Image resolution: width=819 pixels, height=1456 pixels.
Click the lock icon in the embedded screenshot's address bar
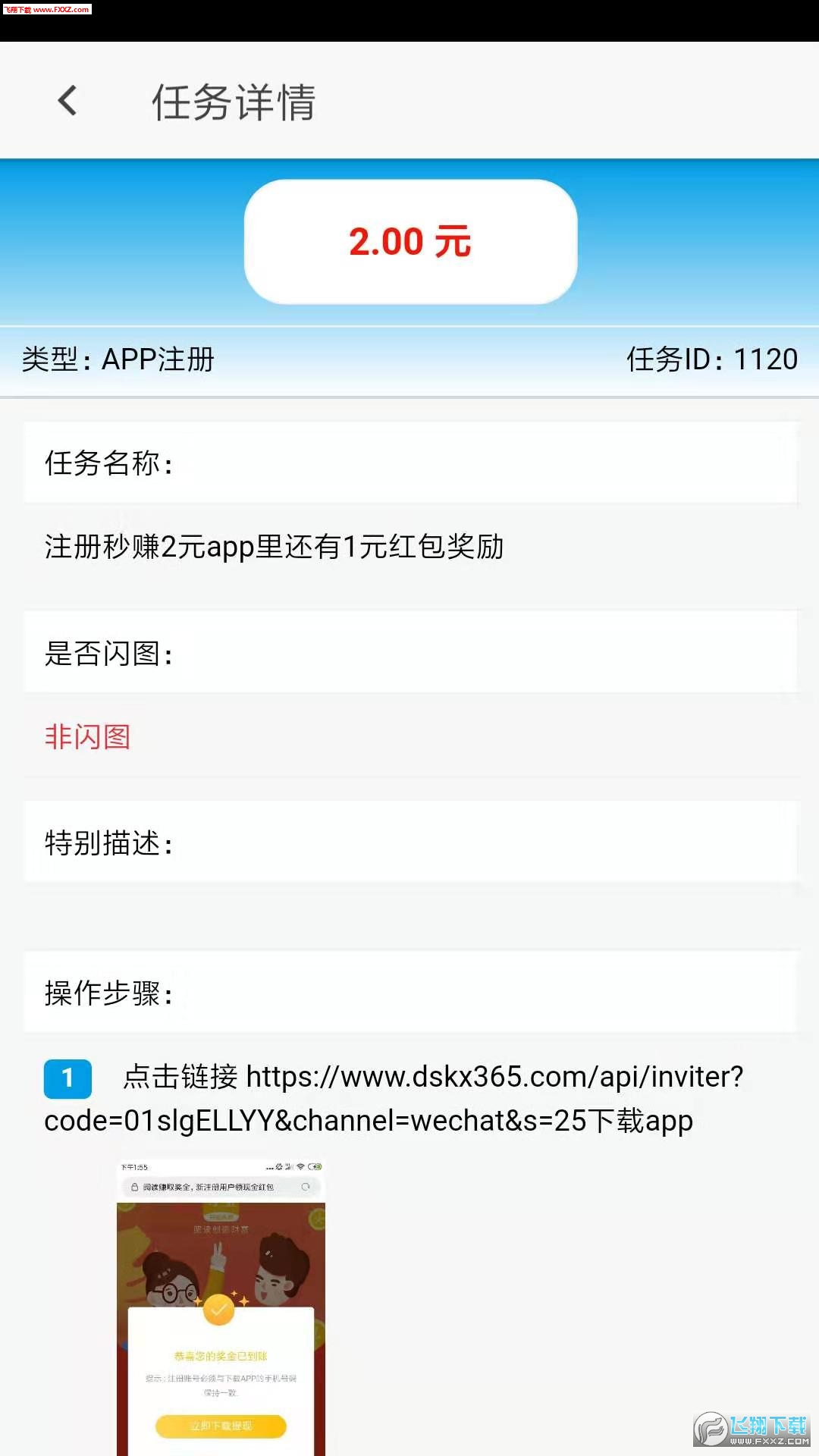pos(134,1186)
